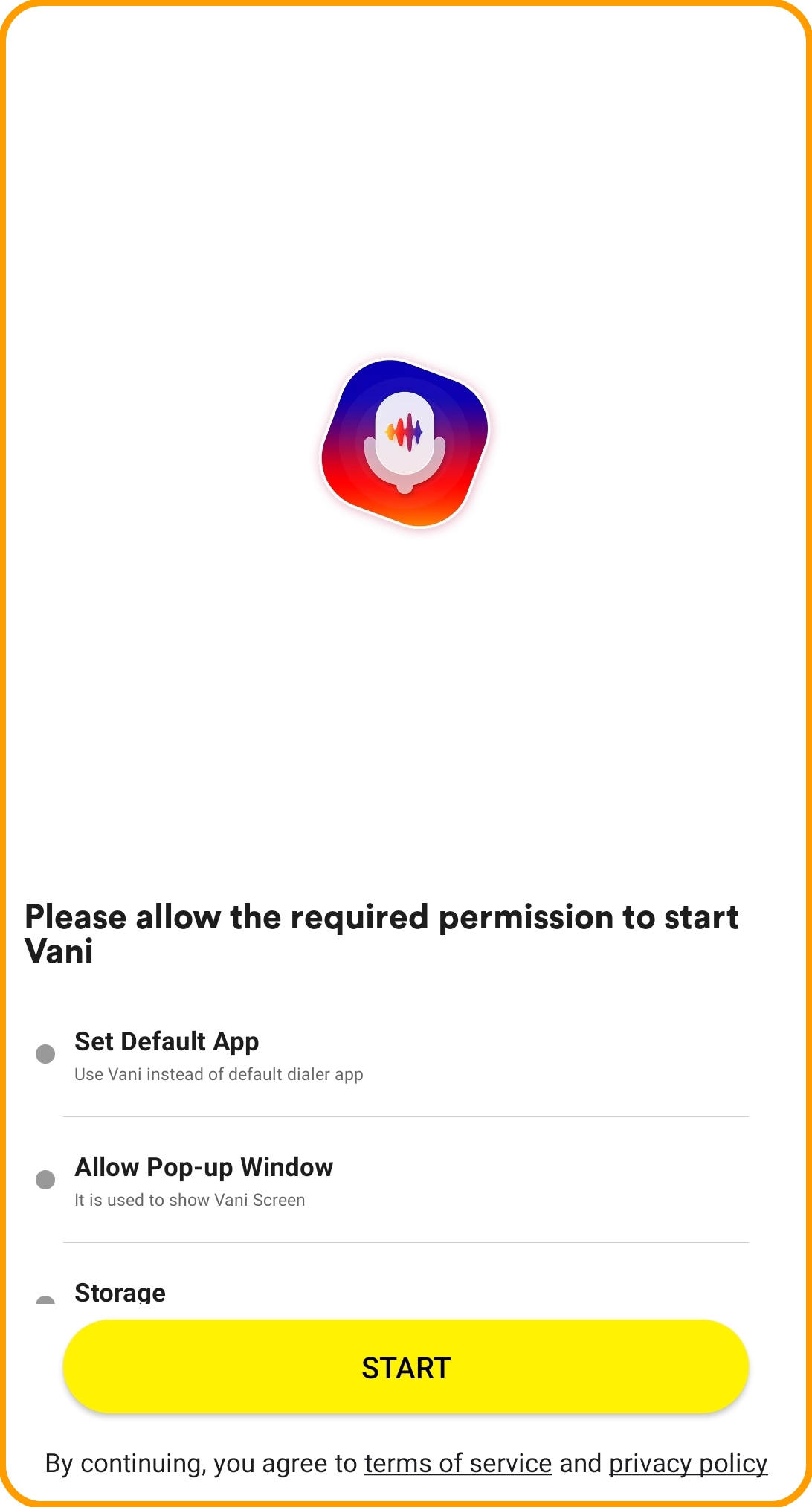Open the privacy policy link
Screen dimensions: 812x1507
(688, 1463)
